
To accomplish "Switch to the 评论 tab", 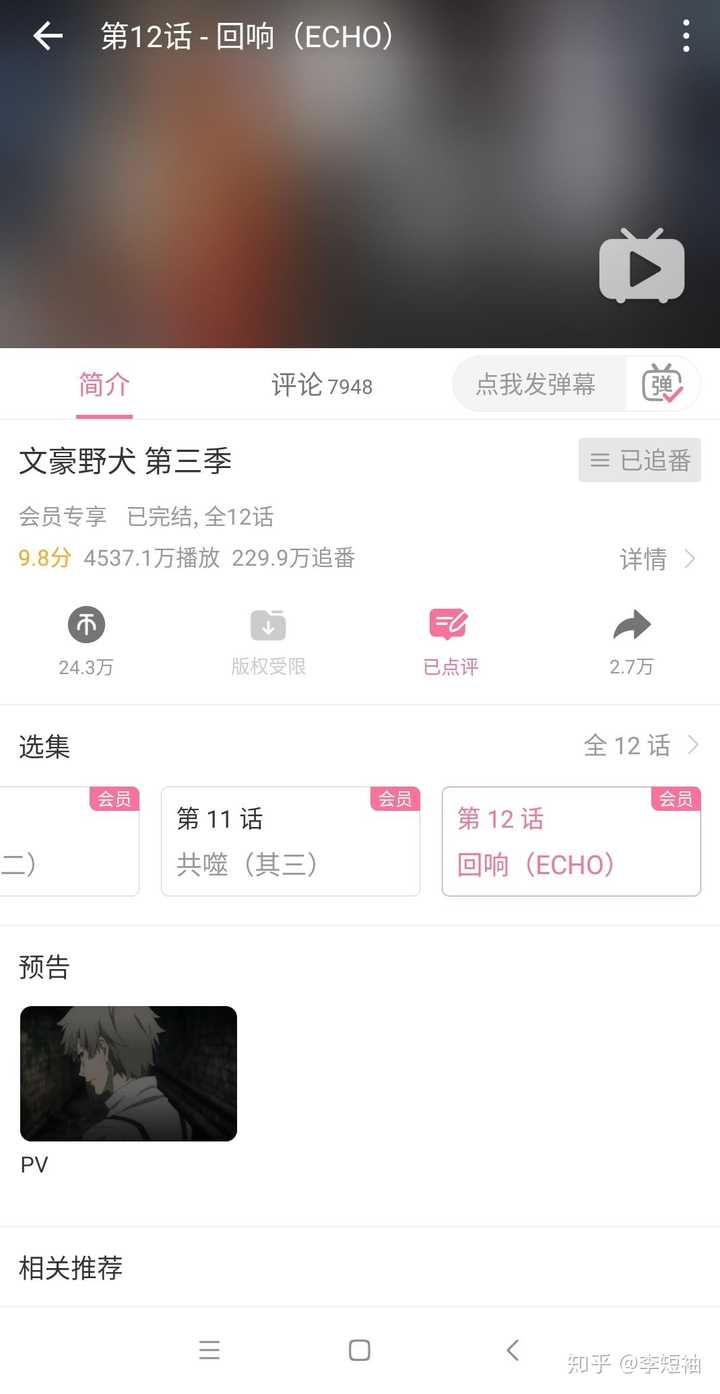I will [x=320, y=385].
